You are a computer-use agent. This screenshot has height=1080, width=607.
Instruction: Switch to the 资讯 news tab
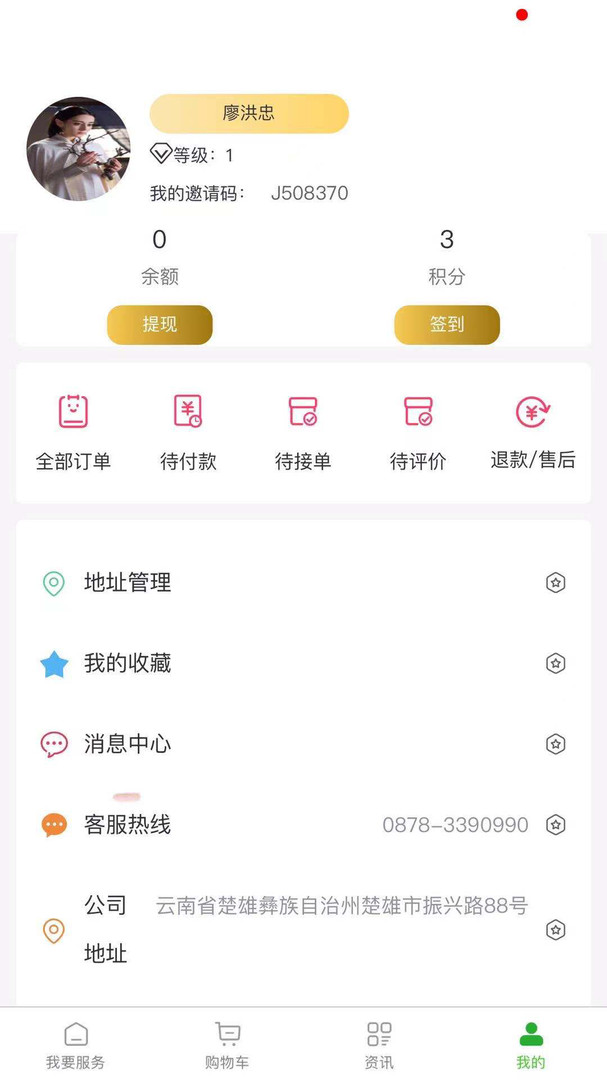379,1045
